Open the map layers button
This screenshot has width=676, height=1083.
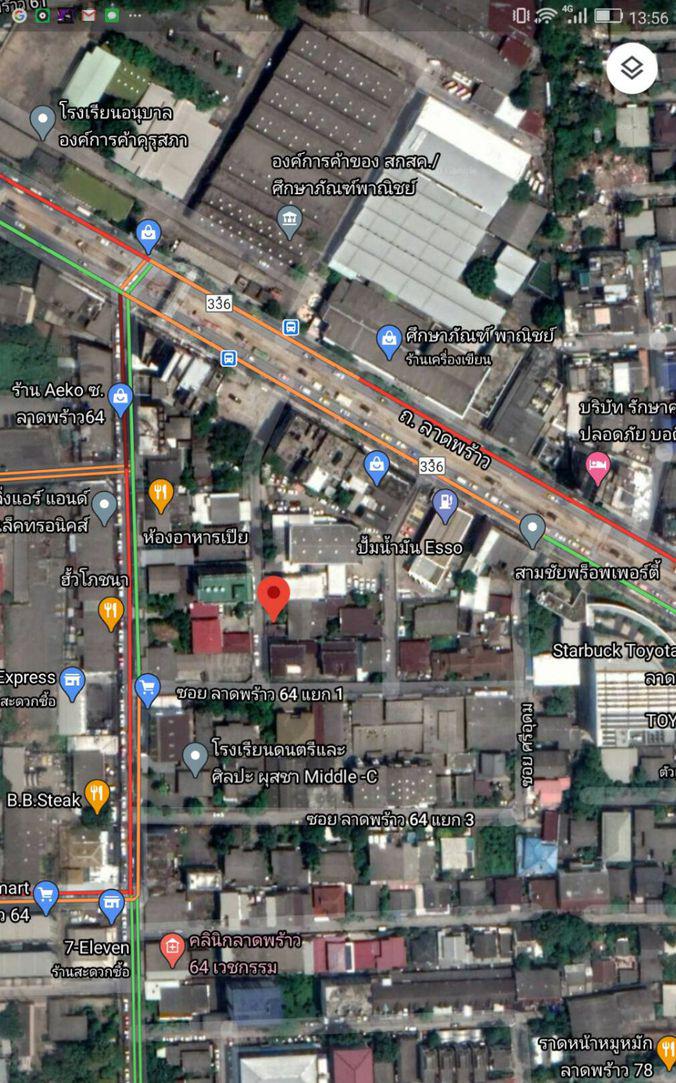[631, 68]
